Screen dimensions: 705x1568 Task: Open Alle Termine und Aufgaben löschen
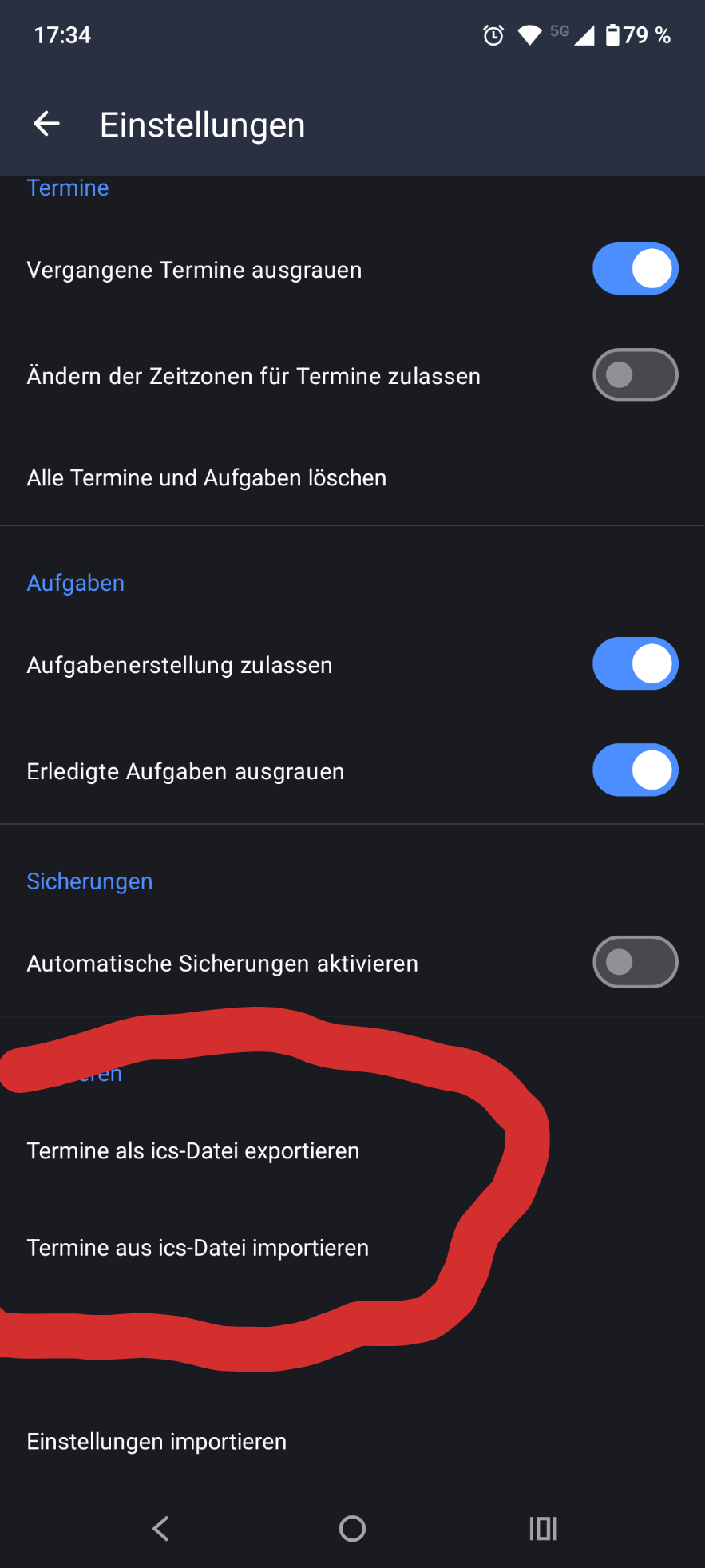pos(207,477)
